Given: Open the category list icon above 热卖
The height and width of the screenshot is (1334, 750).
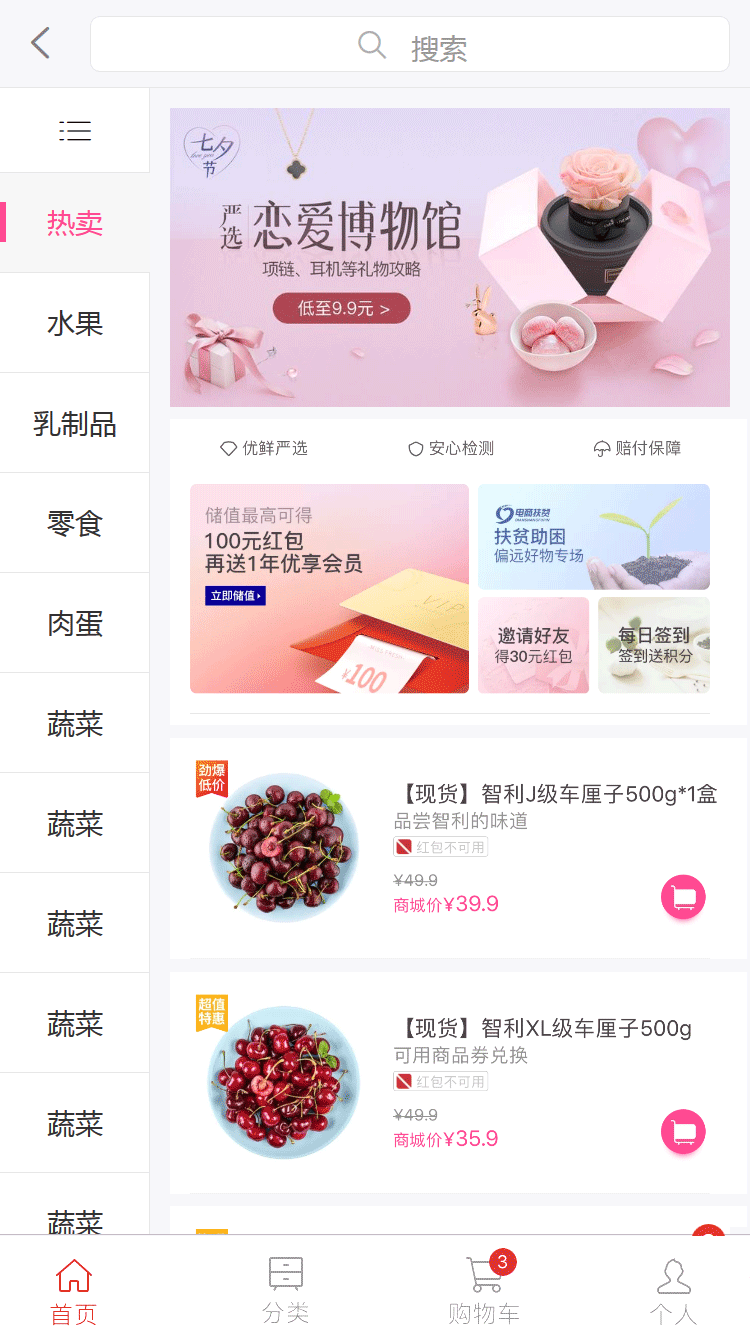Looking at the screenshot, I should click(x=75, y=130).
